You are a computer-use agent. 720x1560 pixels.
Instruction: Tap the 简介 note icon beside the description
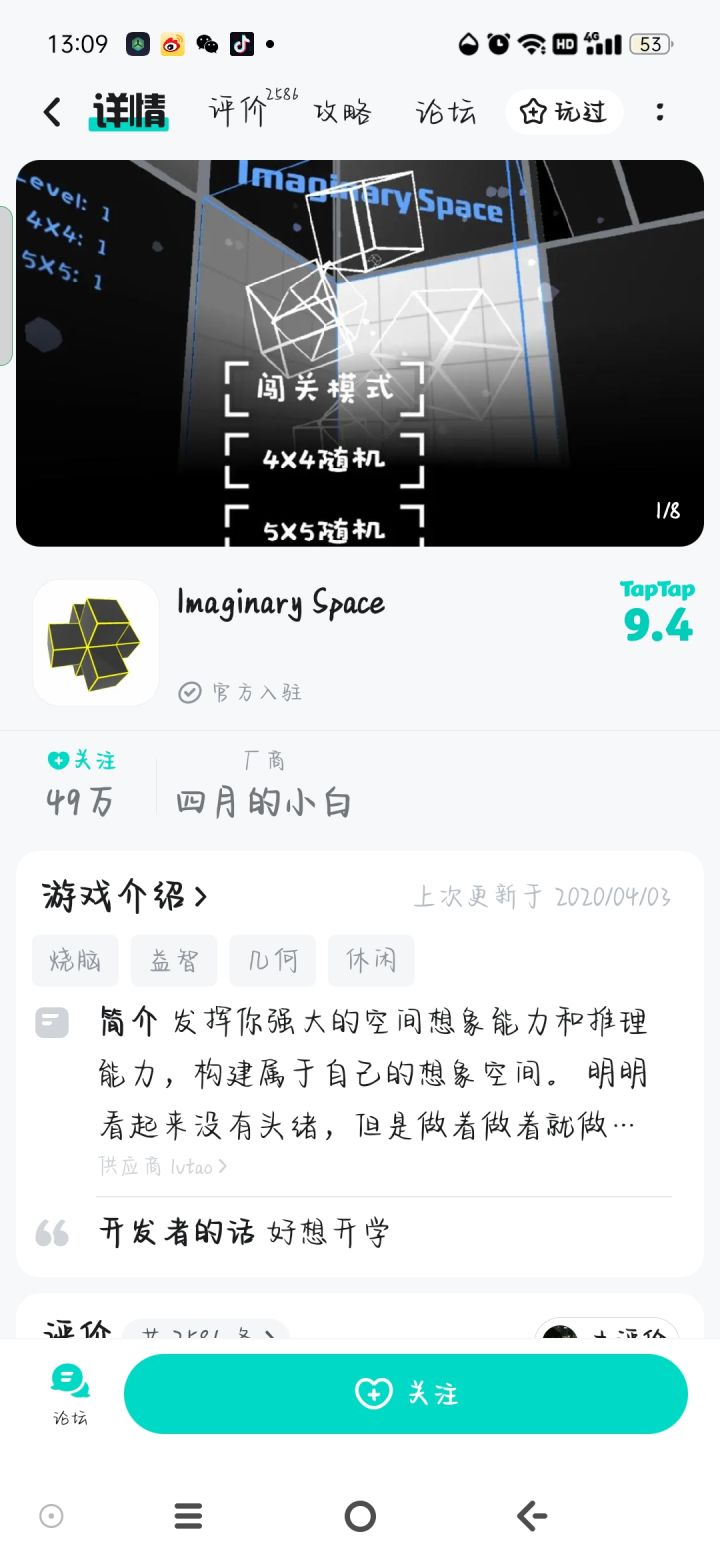[x=52, y=1022]
